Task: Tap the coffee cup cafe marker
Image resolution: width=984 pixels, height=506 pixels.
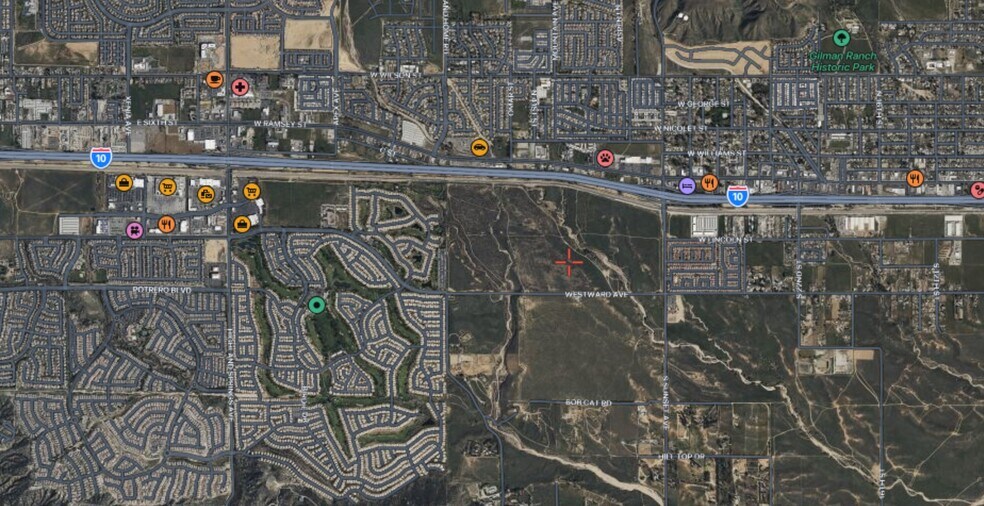Action: tap(214, 79)
